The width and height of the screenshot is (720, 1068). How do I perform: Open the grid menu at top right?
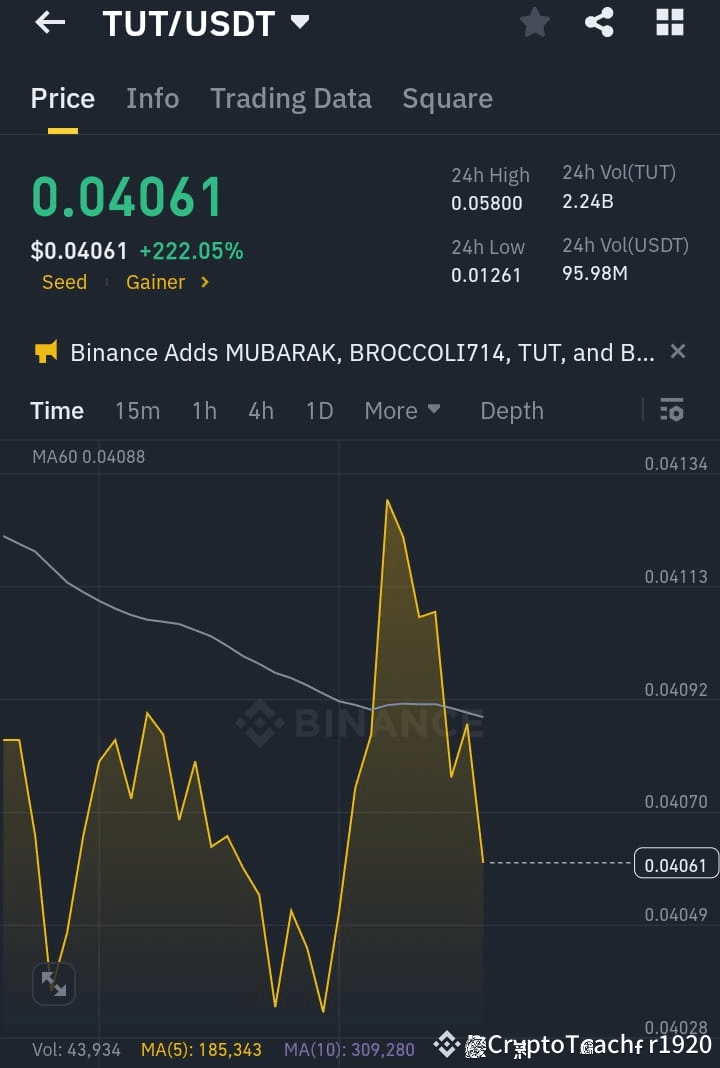point(669,22)
